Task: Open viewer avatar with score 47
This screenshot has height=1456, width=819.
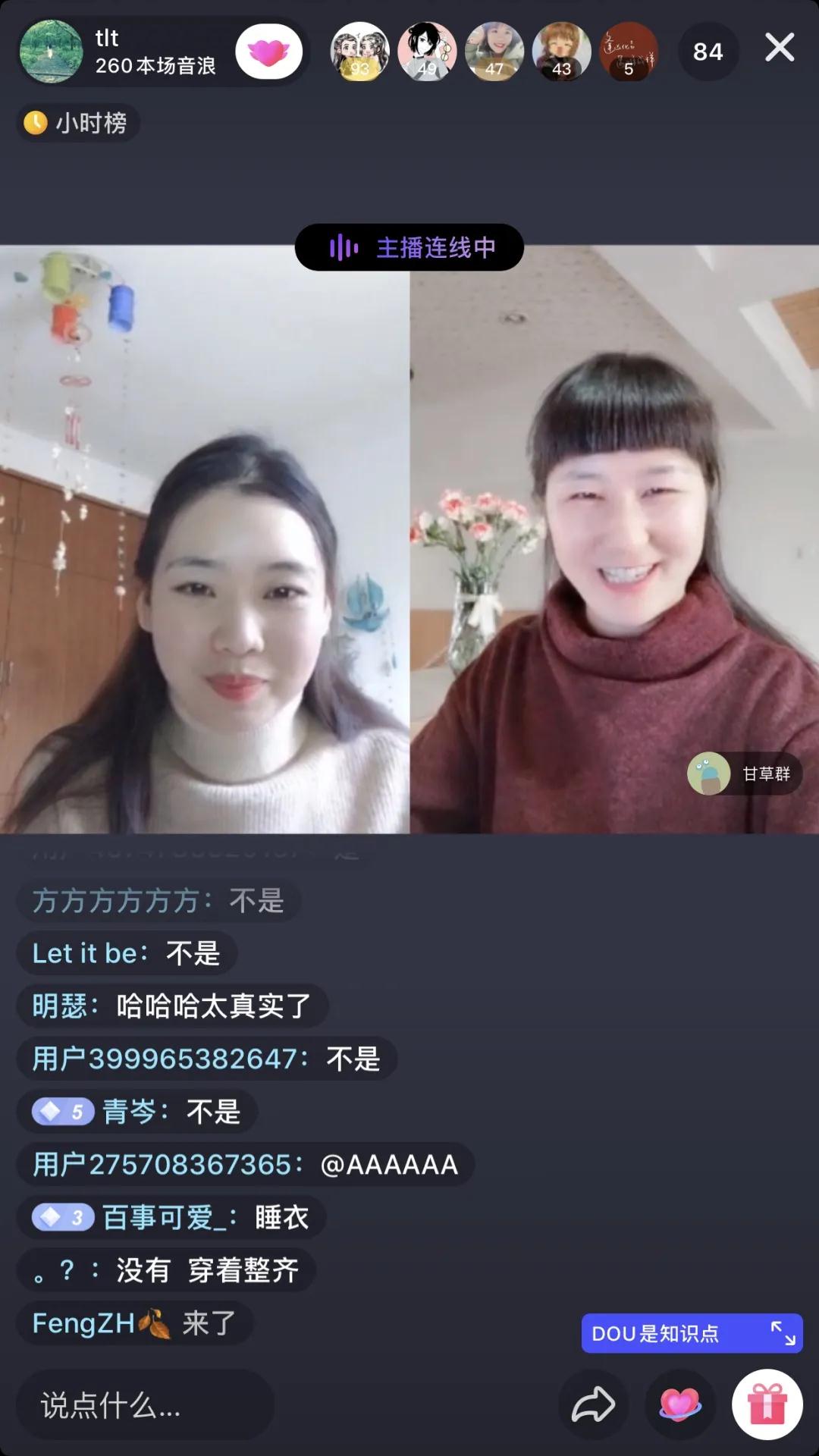Action: (x=494, y=52)
